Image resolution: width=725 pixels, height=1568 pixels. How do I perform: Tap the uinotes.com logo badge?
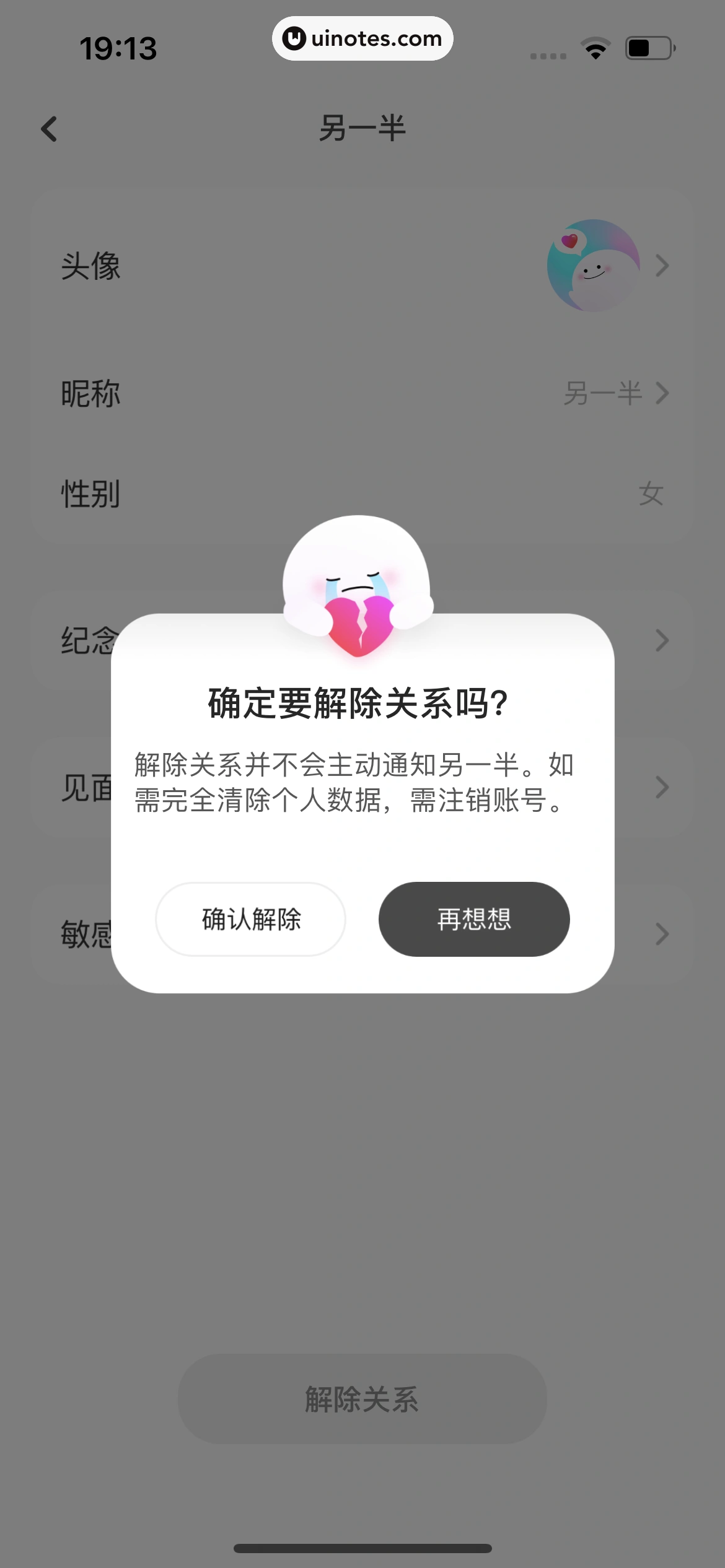click(x=362, y=38)
